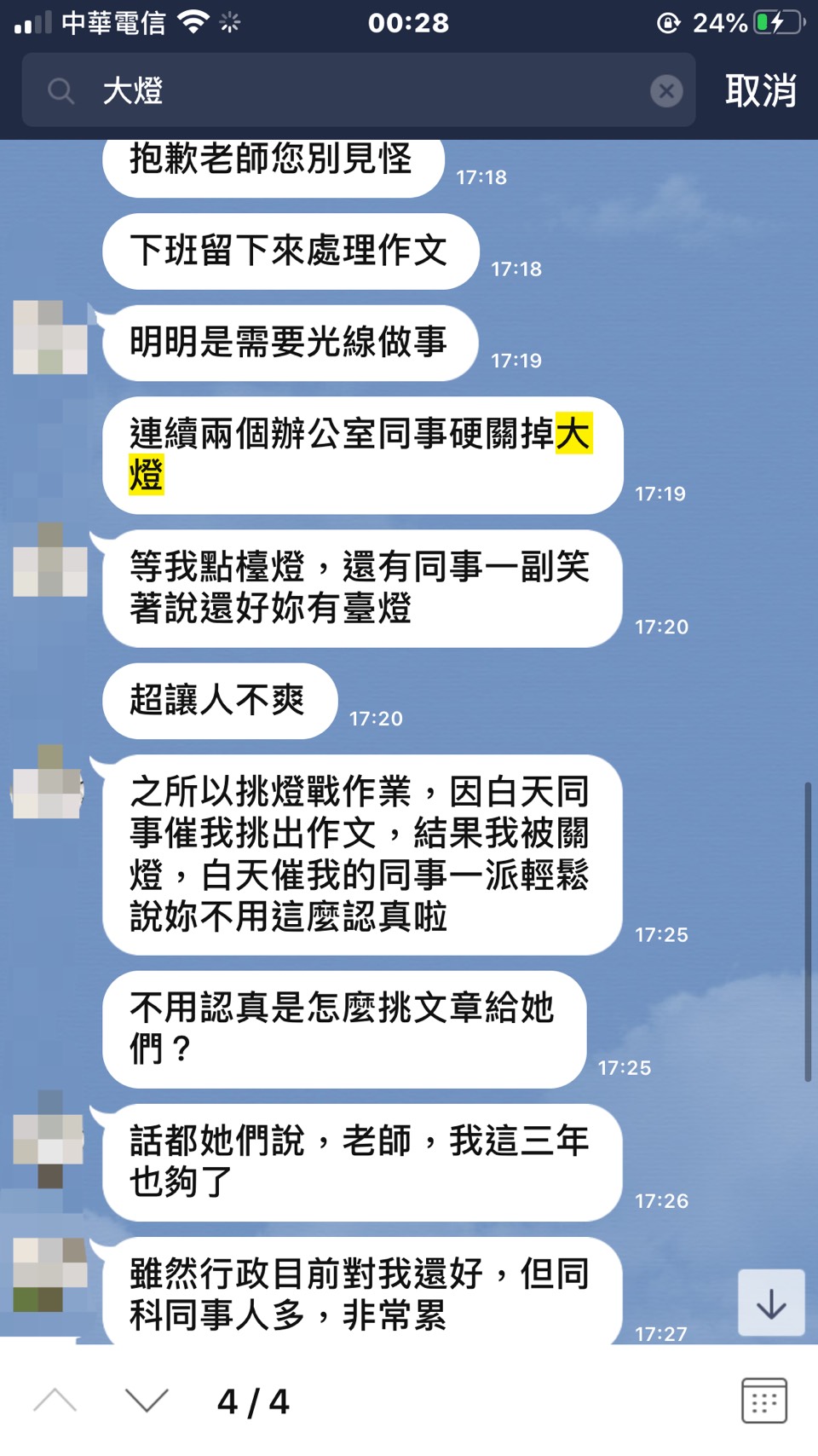This screenshot has height=1456, width=818.
Task: Jump to latest messages with the down arrow button
Action: 771,1303
